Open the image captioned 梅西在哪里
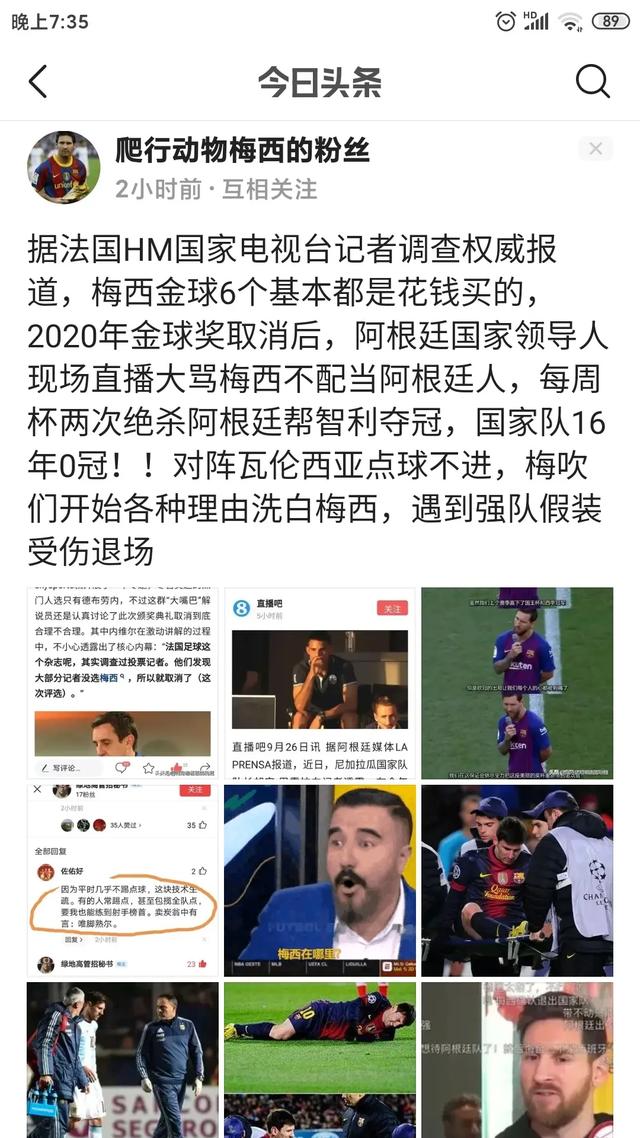This screenshot has height=1138, width=640. point(319,880)
